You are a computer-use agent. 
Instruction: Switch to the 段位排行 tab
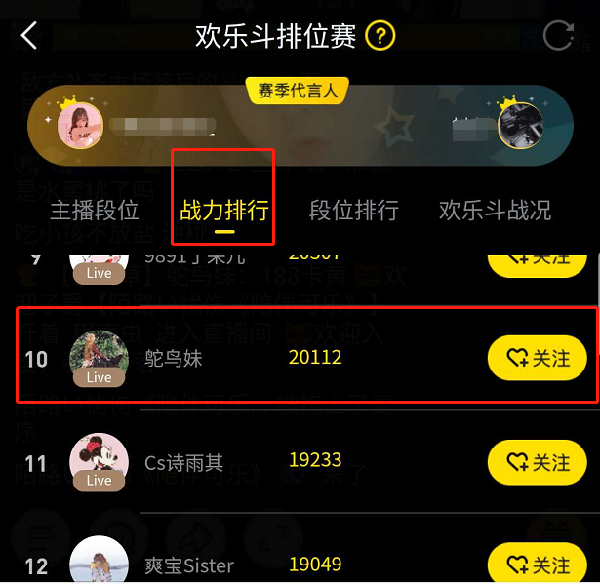pyautogui.click(x=354, y=210)
